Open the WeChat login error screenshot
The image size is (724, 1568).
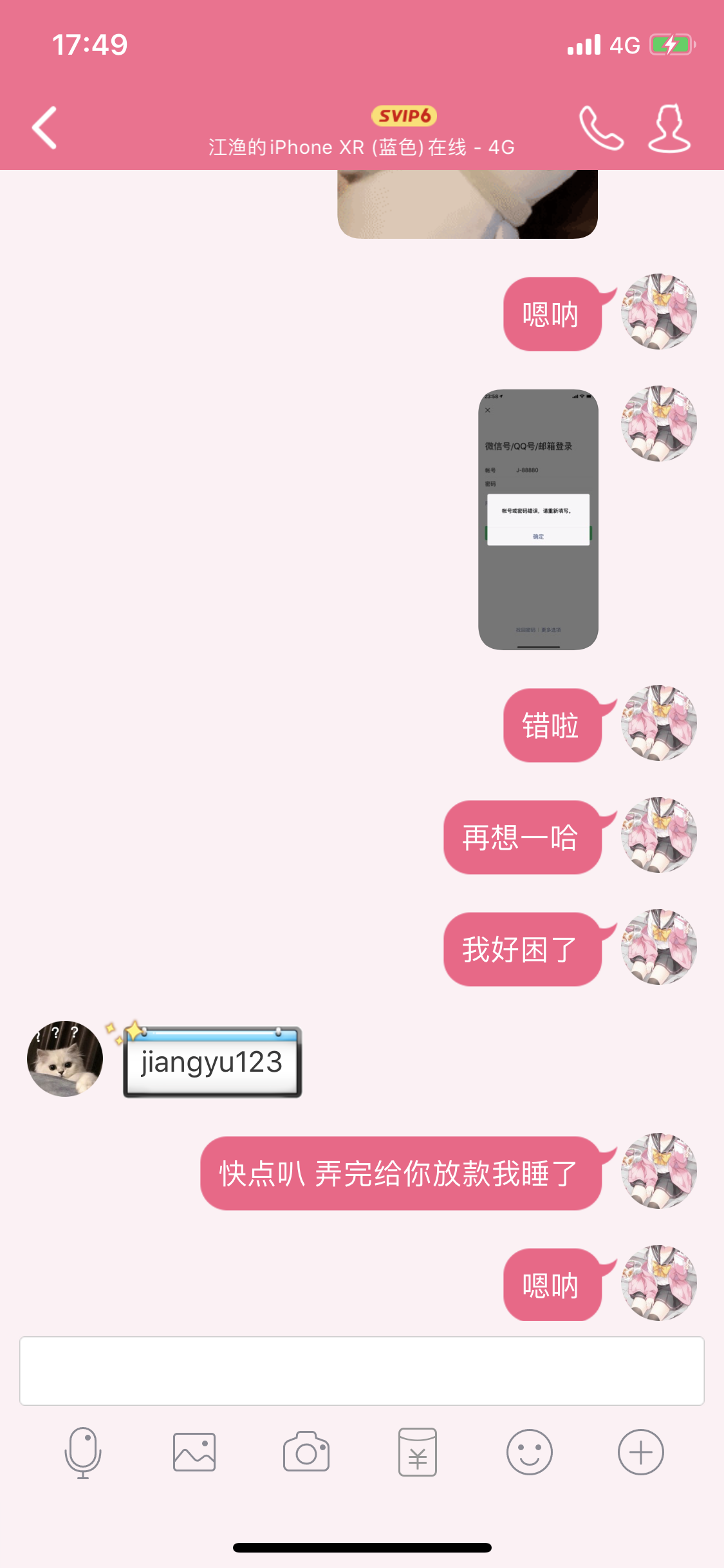point(538,519)
